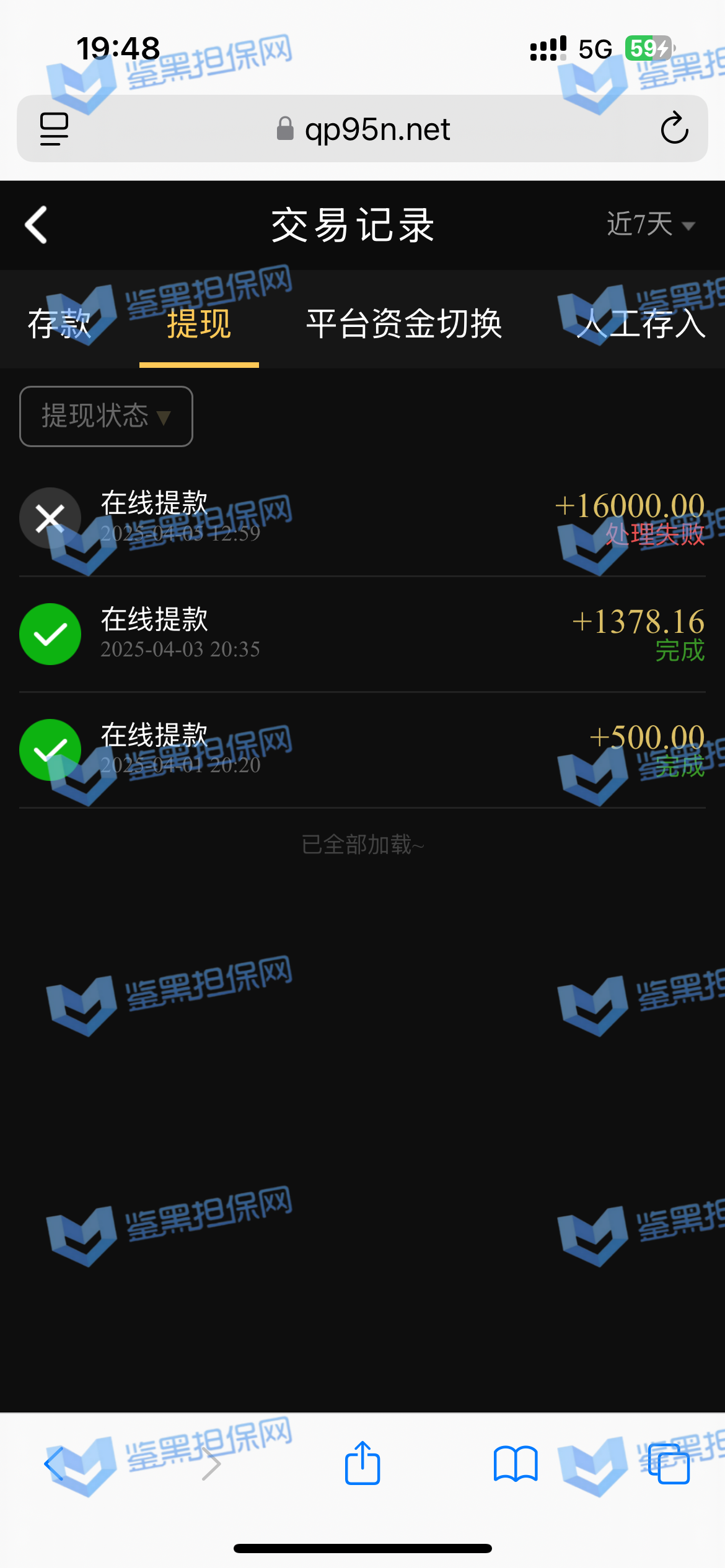This screenshot has width=725, height=1568.
Task: Select the 提现 tab
Action: (x=199, y=323)
